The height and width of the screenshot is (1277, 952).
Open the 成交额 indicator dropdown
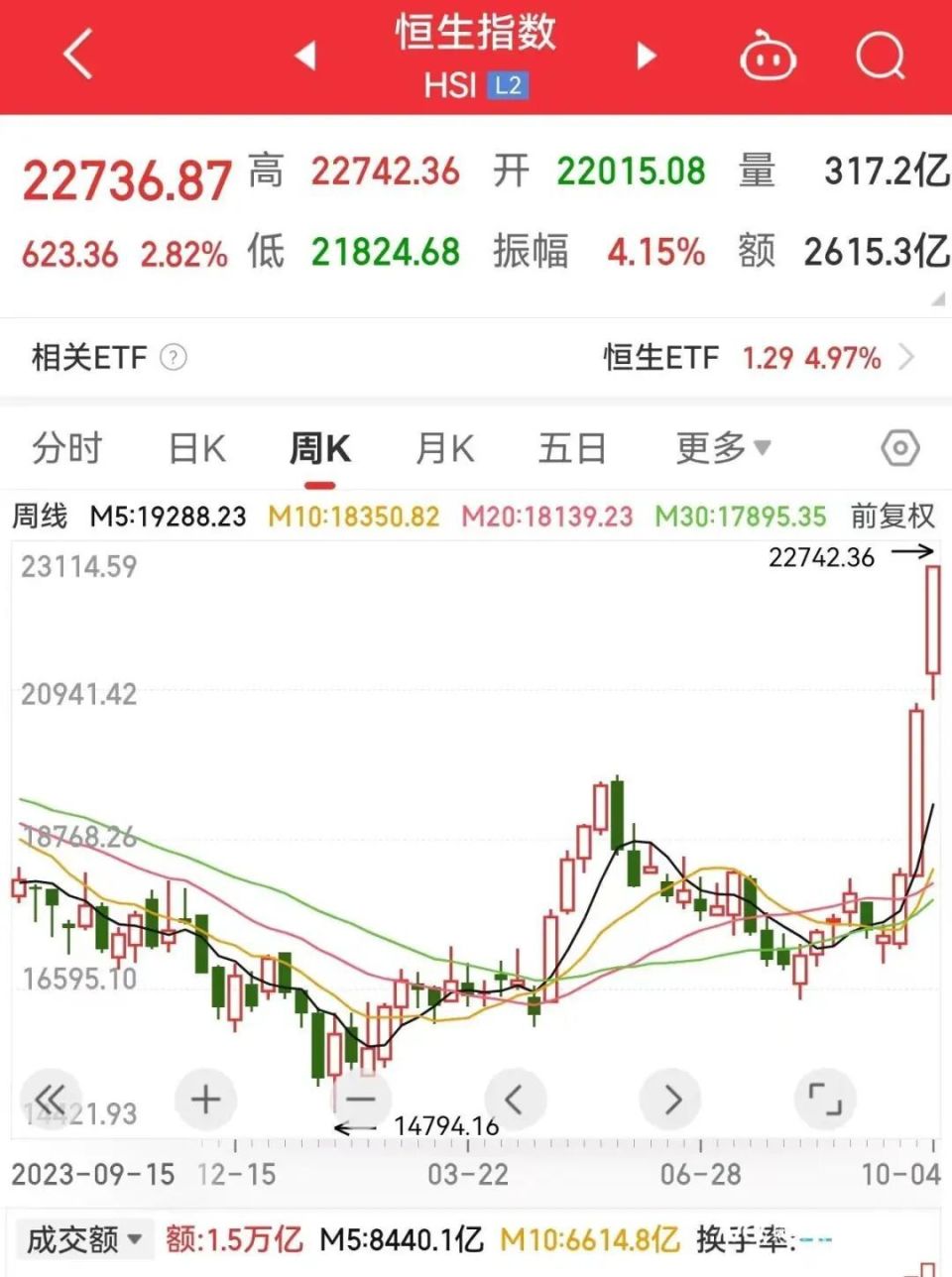[x=86, y=1236]
